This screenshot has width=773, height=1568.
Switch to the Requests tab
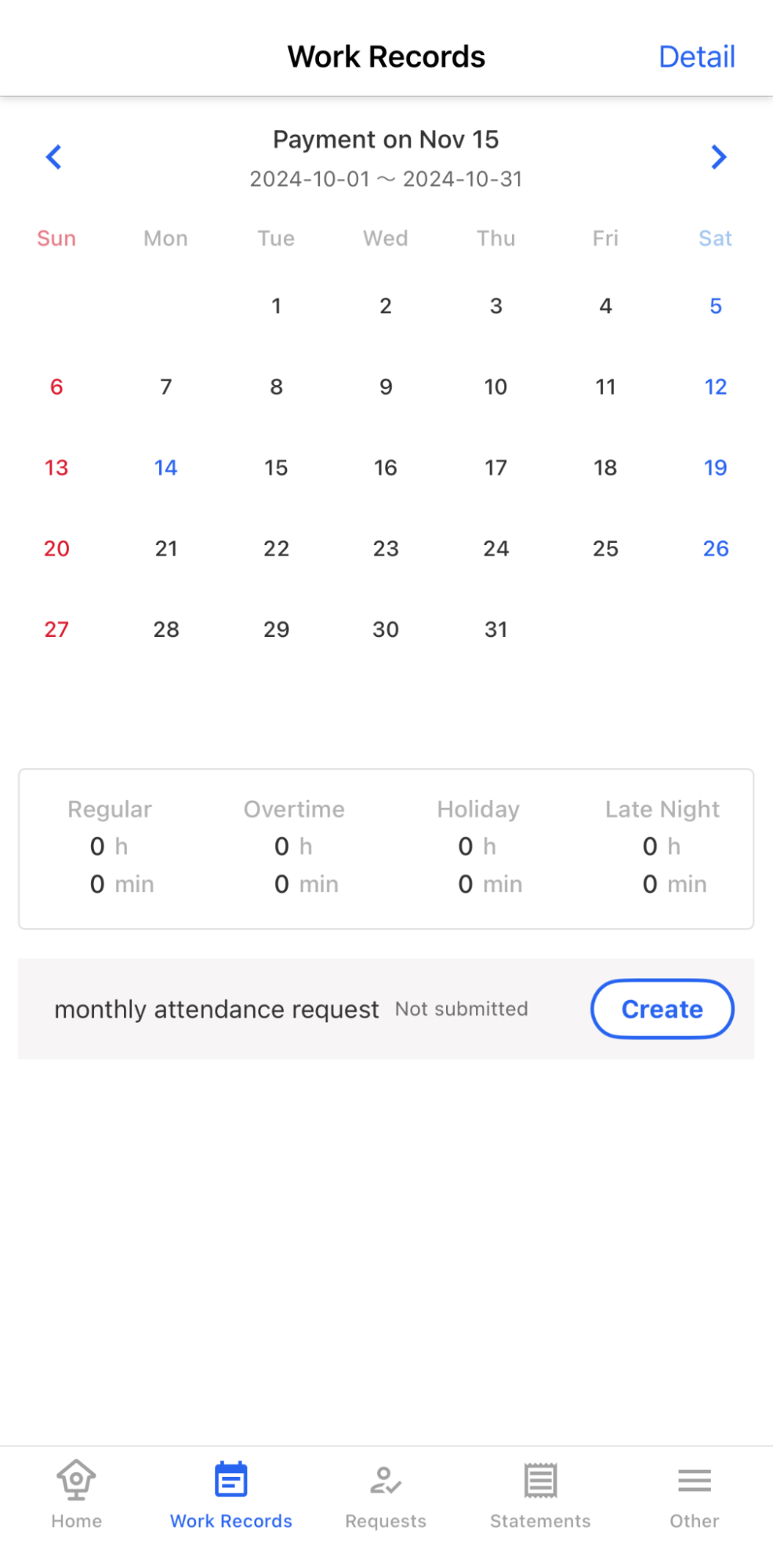[x=386, y=1495]
